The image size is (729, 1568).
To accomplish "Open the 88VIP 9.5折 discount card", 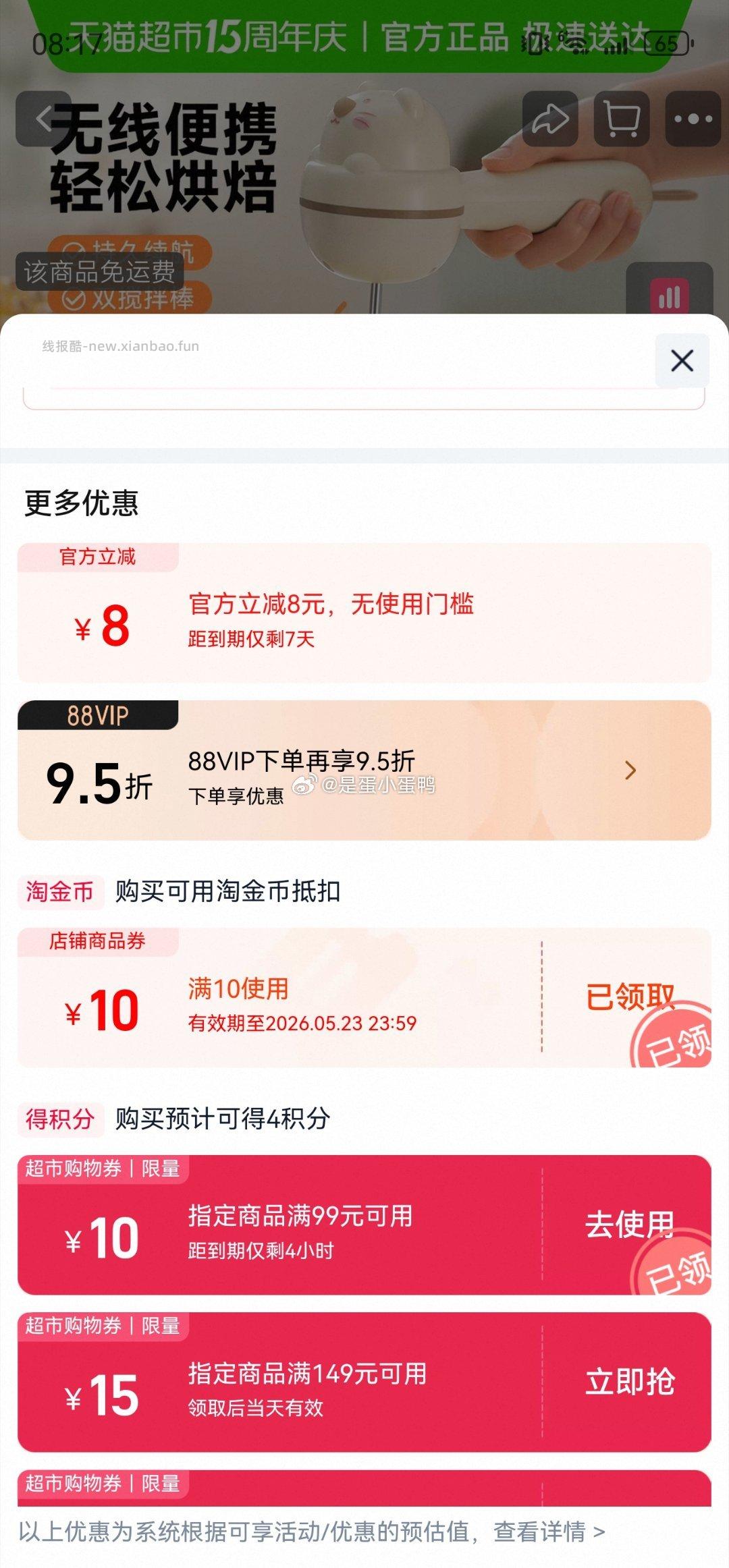I will 364,771.
